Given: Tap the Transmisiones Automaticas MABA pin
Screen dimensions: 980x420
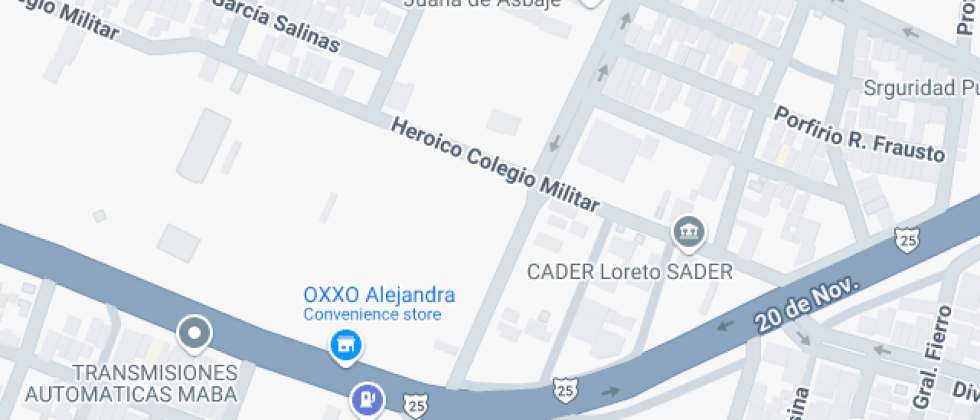Looking at the screenshot, I should [x=194, y=333].
